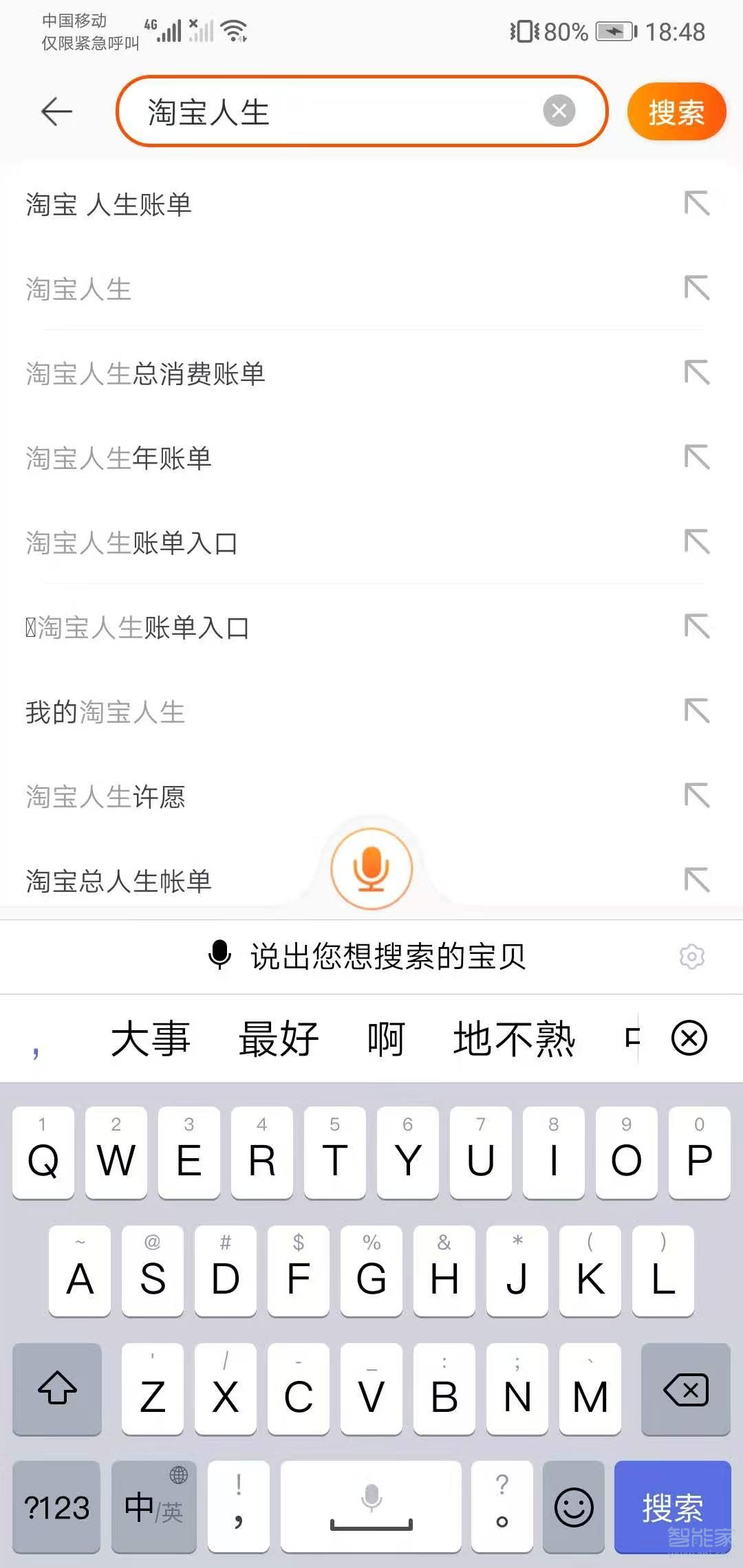Tap the fill-in arrow beside 淘宝人生许愿

coord(697,796)
